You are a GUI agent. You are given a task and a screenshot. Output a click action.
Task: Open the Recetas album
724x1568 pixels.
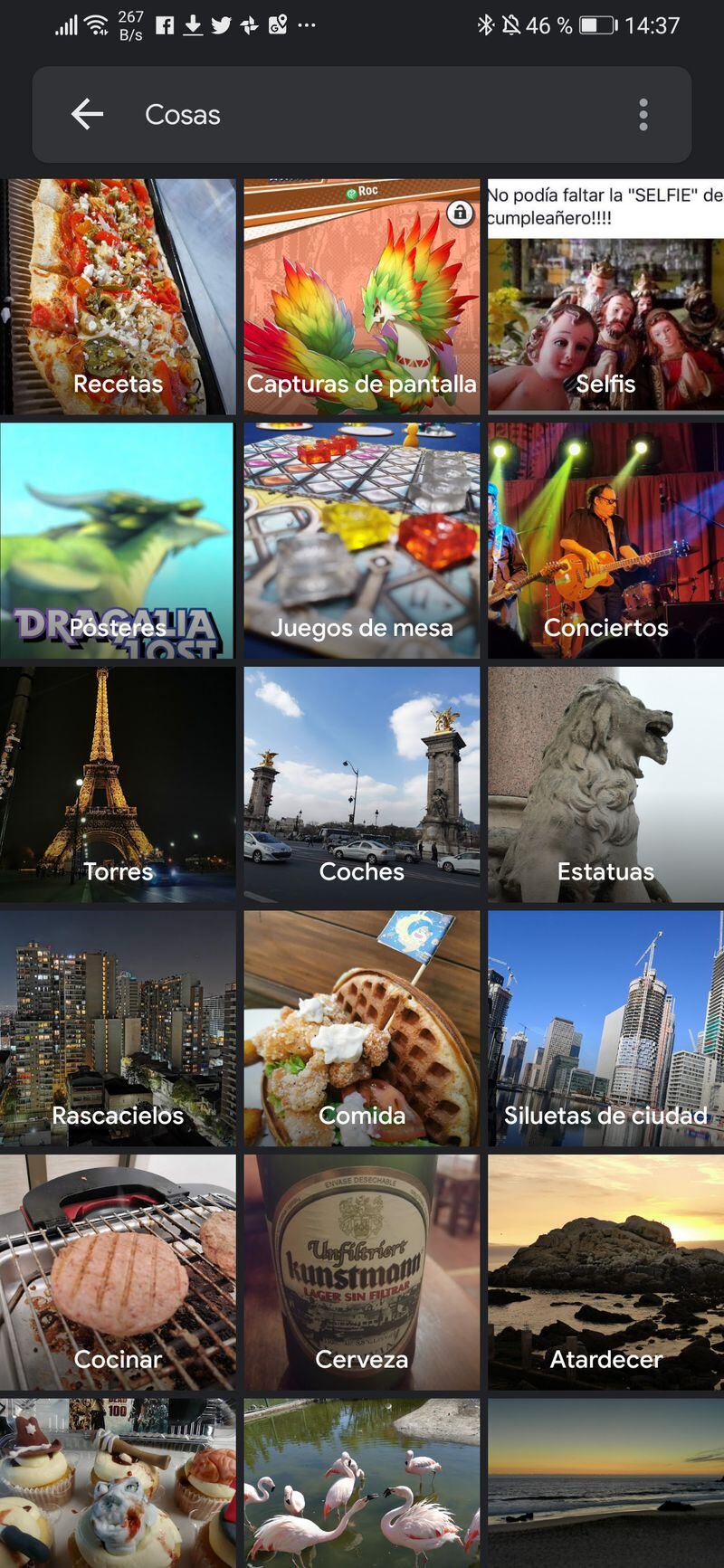(118, 297)
